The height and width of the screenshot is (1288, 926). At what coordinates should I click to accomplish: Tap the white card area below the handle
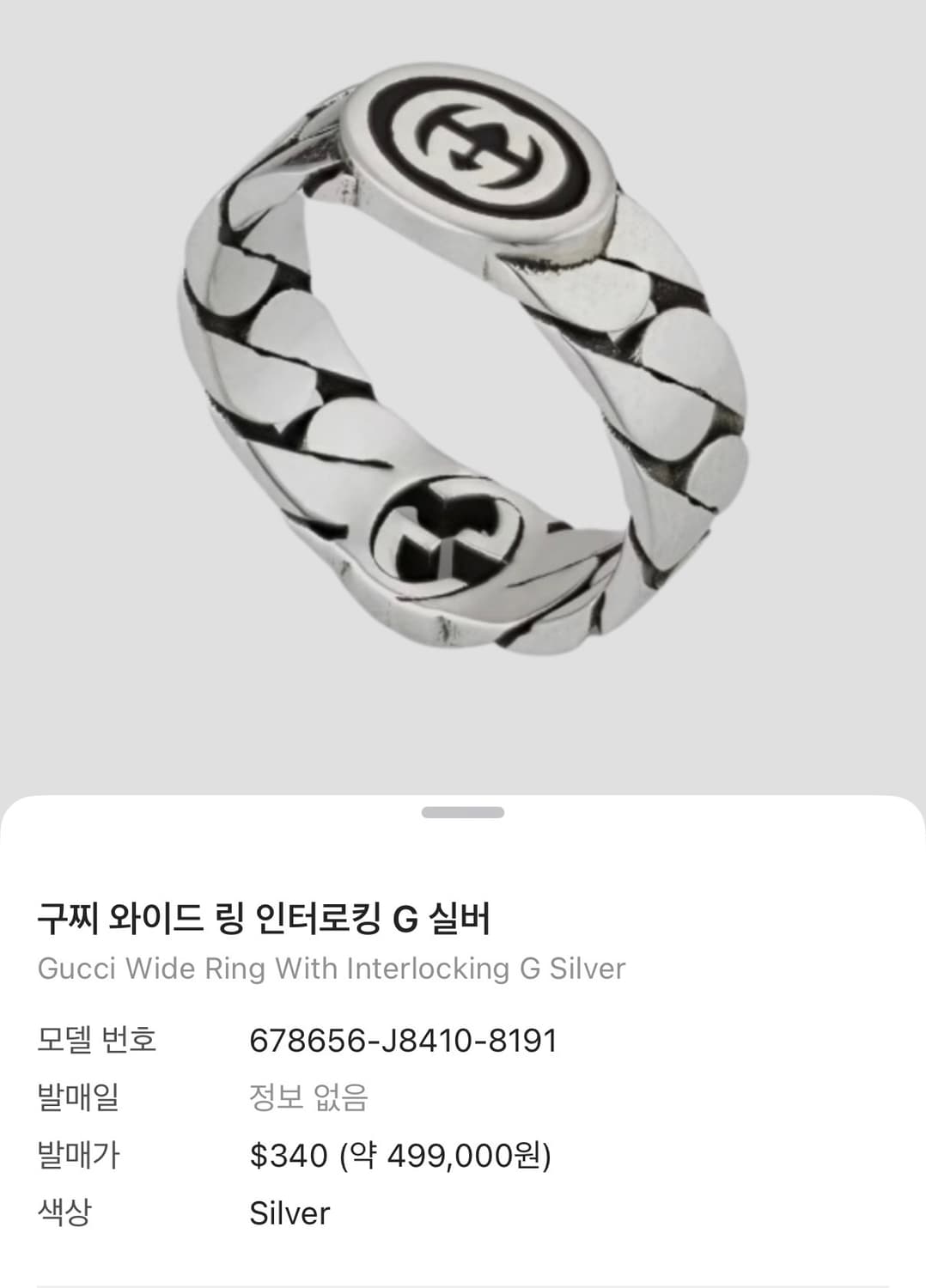pyautogui.click(x=462, y=859)
